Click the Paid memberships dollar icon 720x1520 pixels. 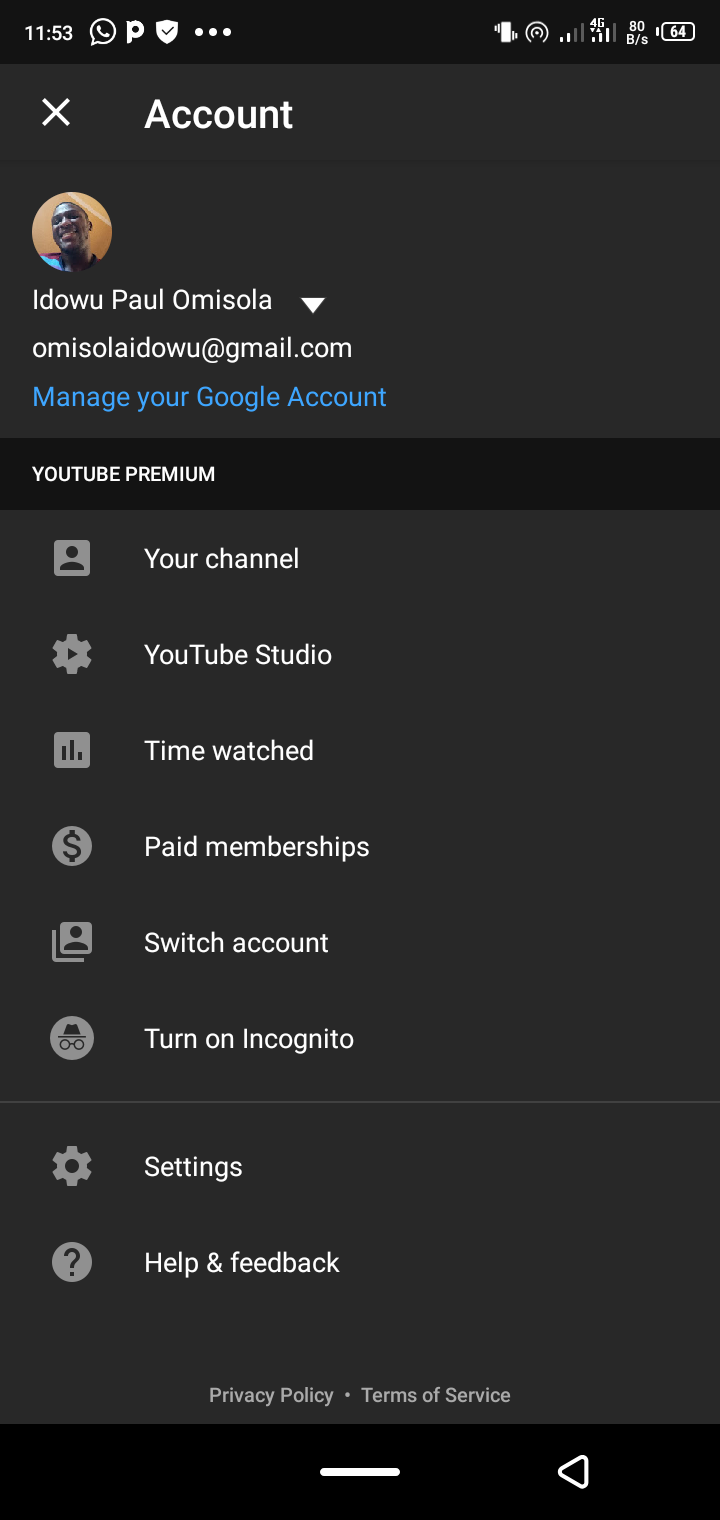click(x=71, y=846)
